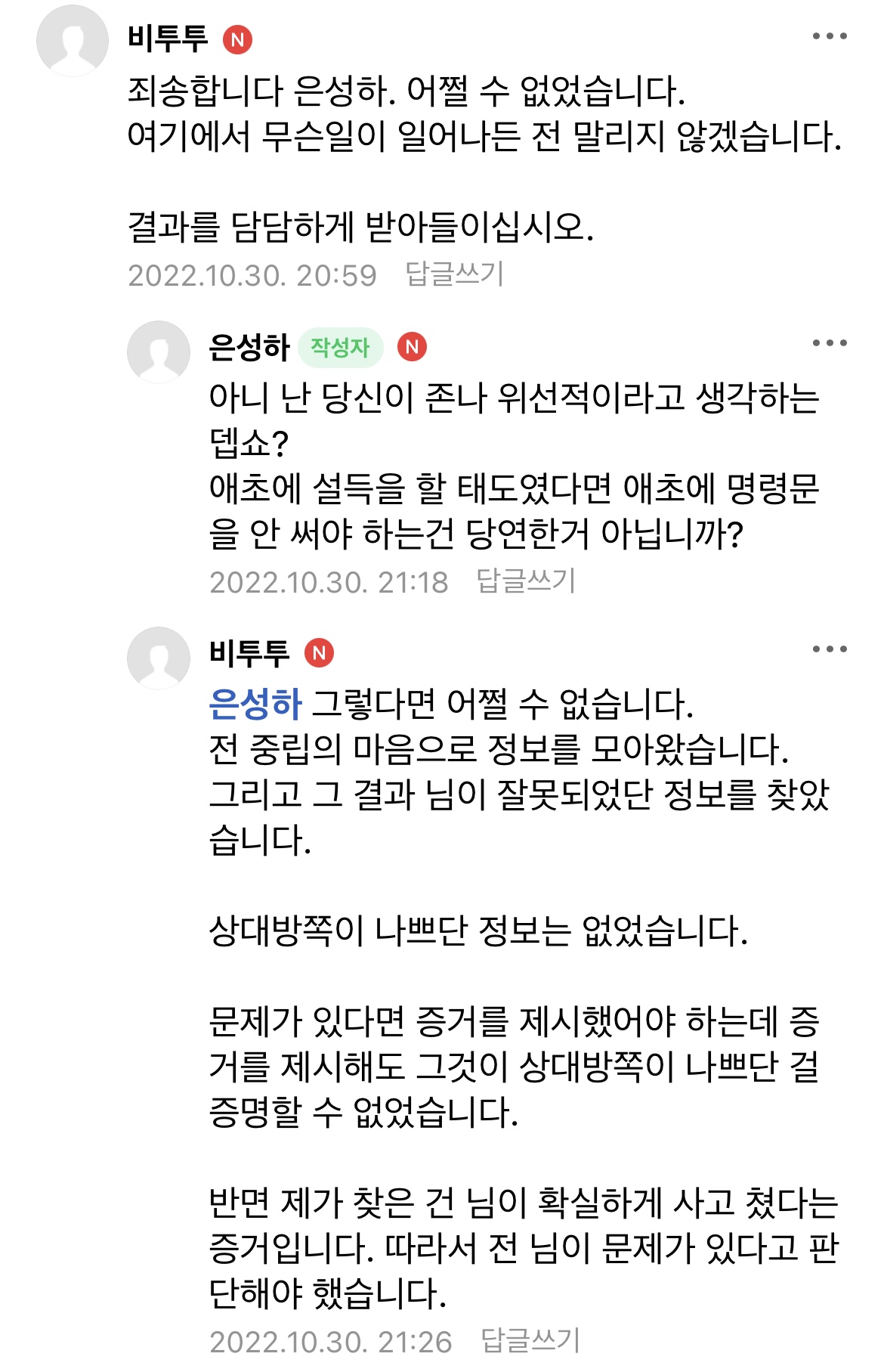Open 비투투's avatar on the 20:59 comment
The width and height of the screenshot is (884, 1372).
73,41
